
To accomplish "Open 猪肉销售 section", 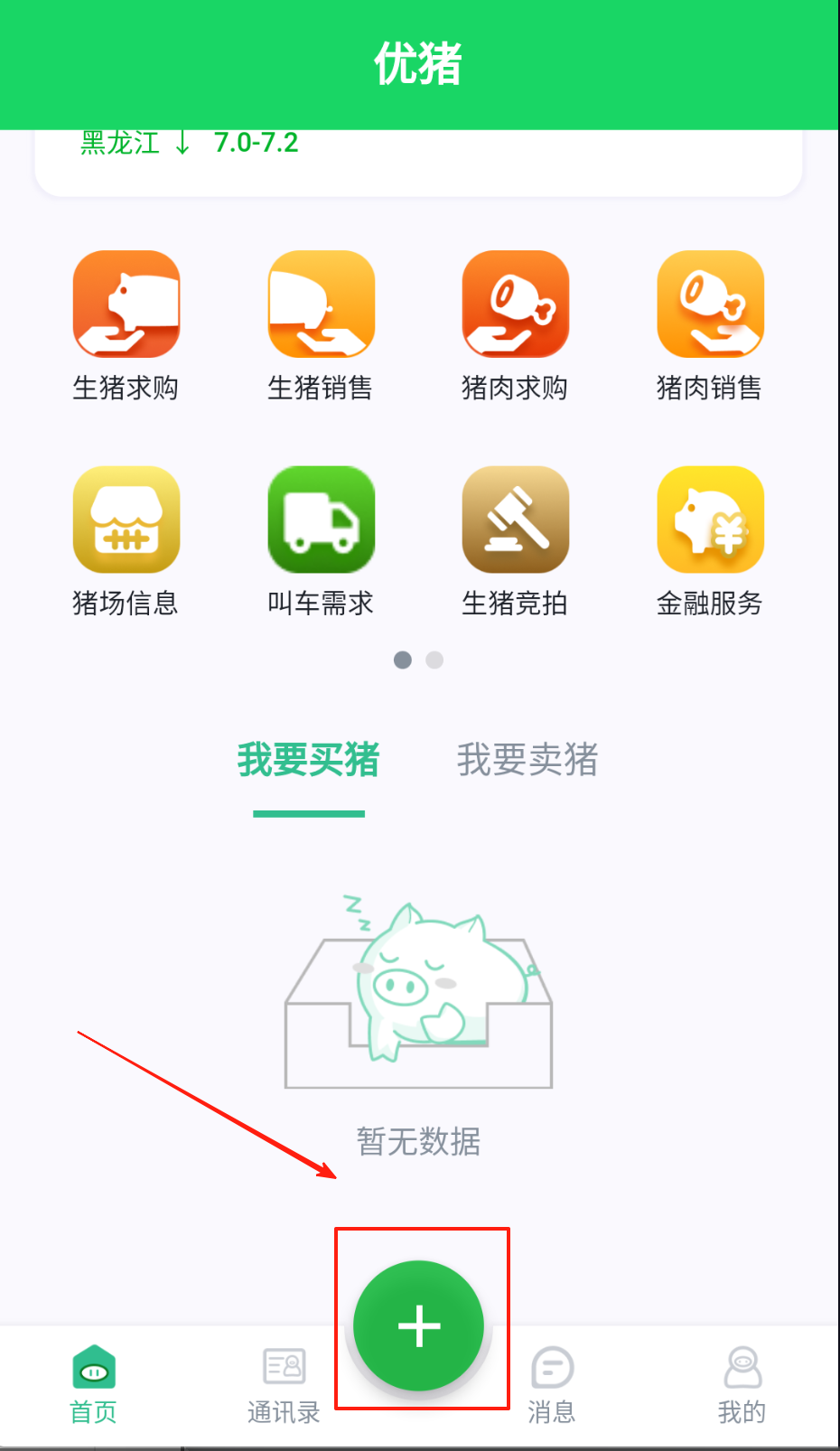I will coord(710,326).
